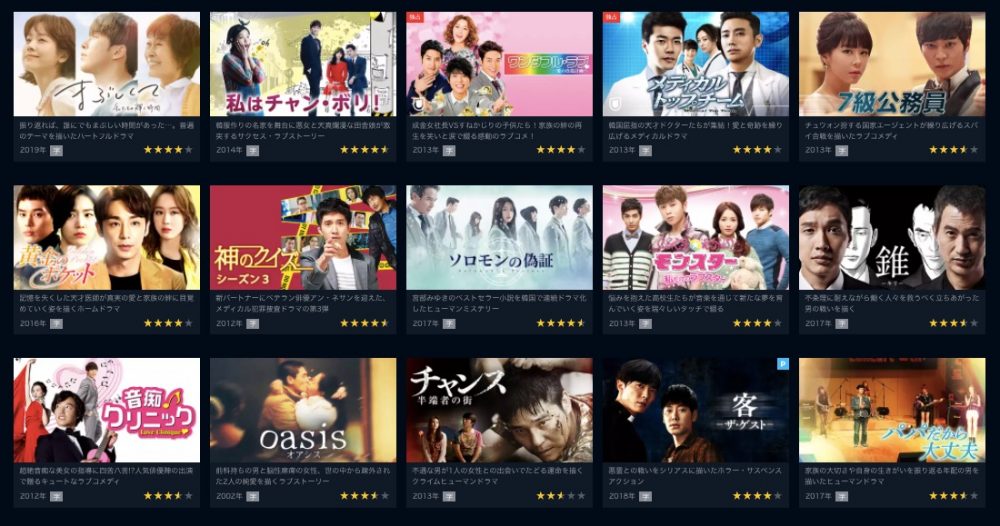View the 錐 drama tile

(x=892, y=237)
